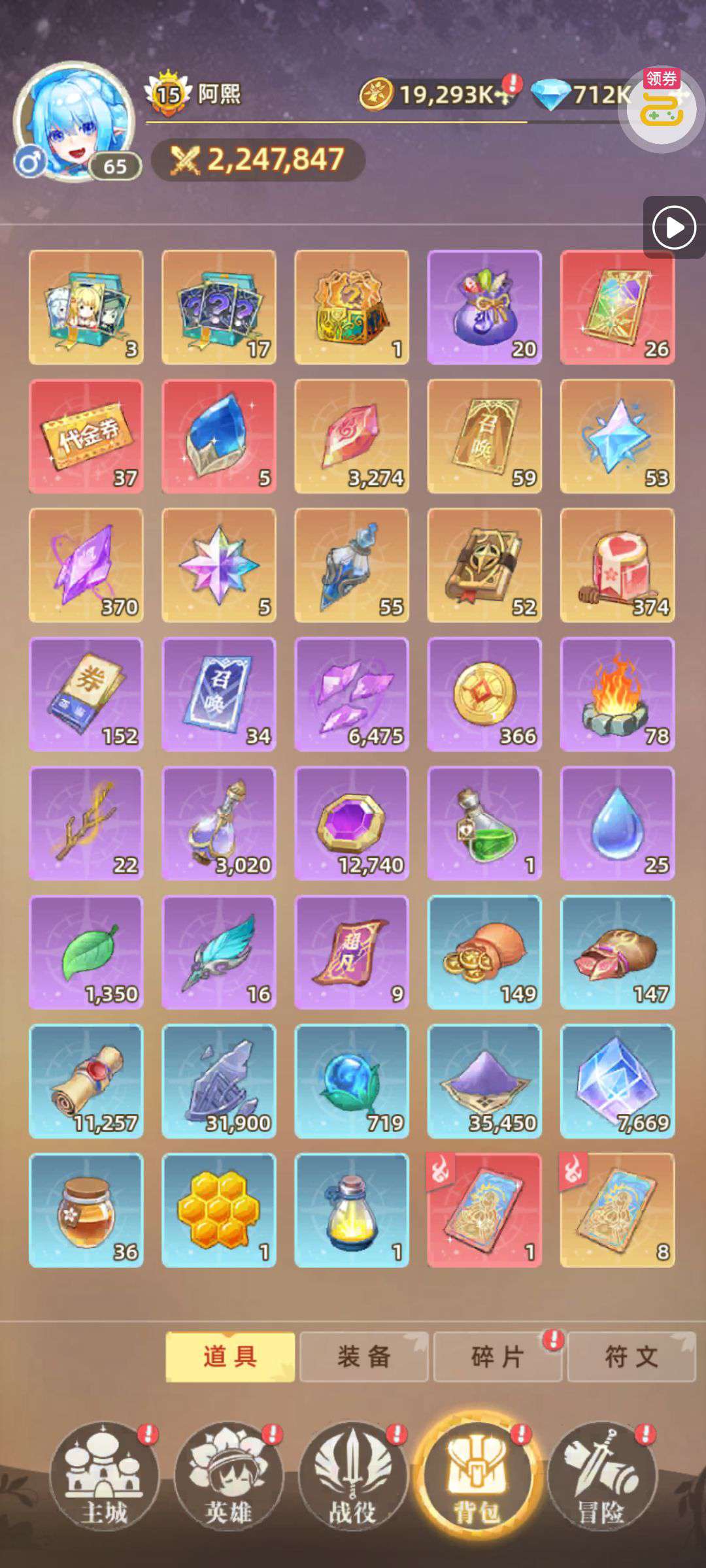
Task: Switch to the 碎片 tab
Action: pyautogui.click(x=497, y=1357)
